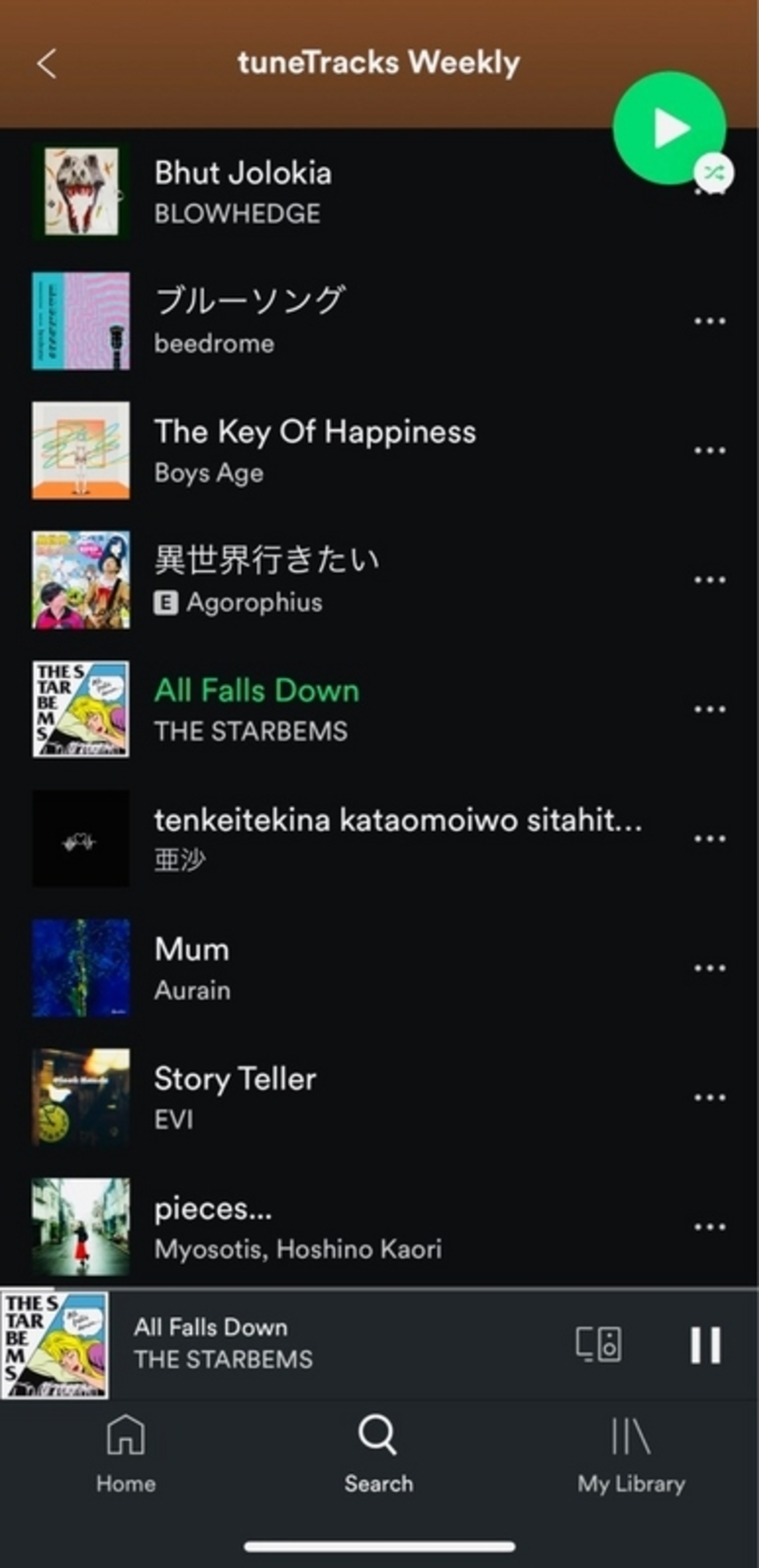Open options for All Falls Down
This screenshot has width=759, height=1568.
pos(709,709)
